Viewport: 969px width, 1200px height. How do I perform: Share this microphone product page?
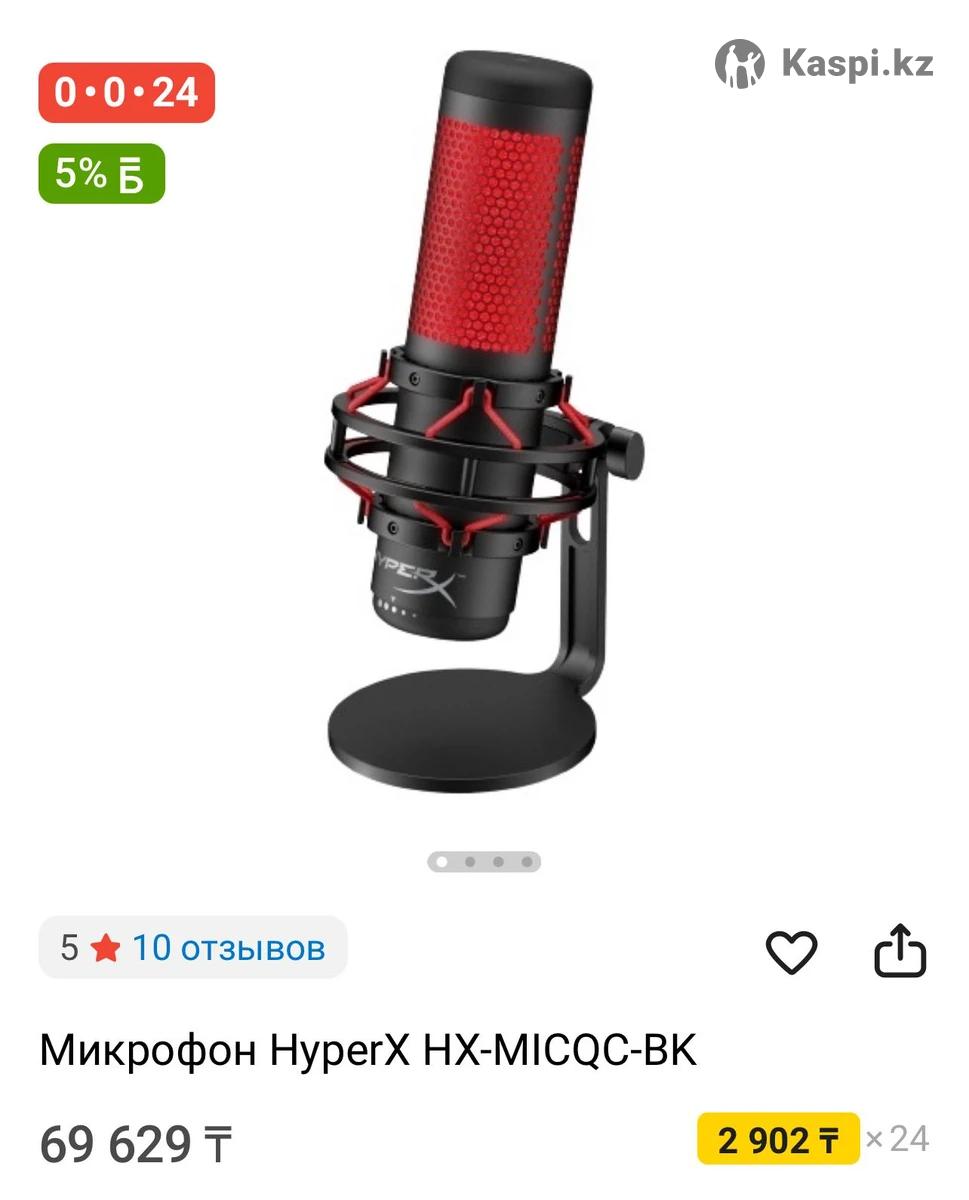pos(900,951)
